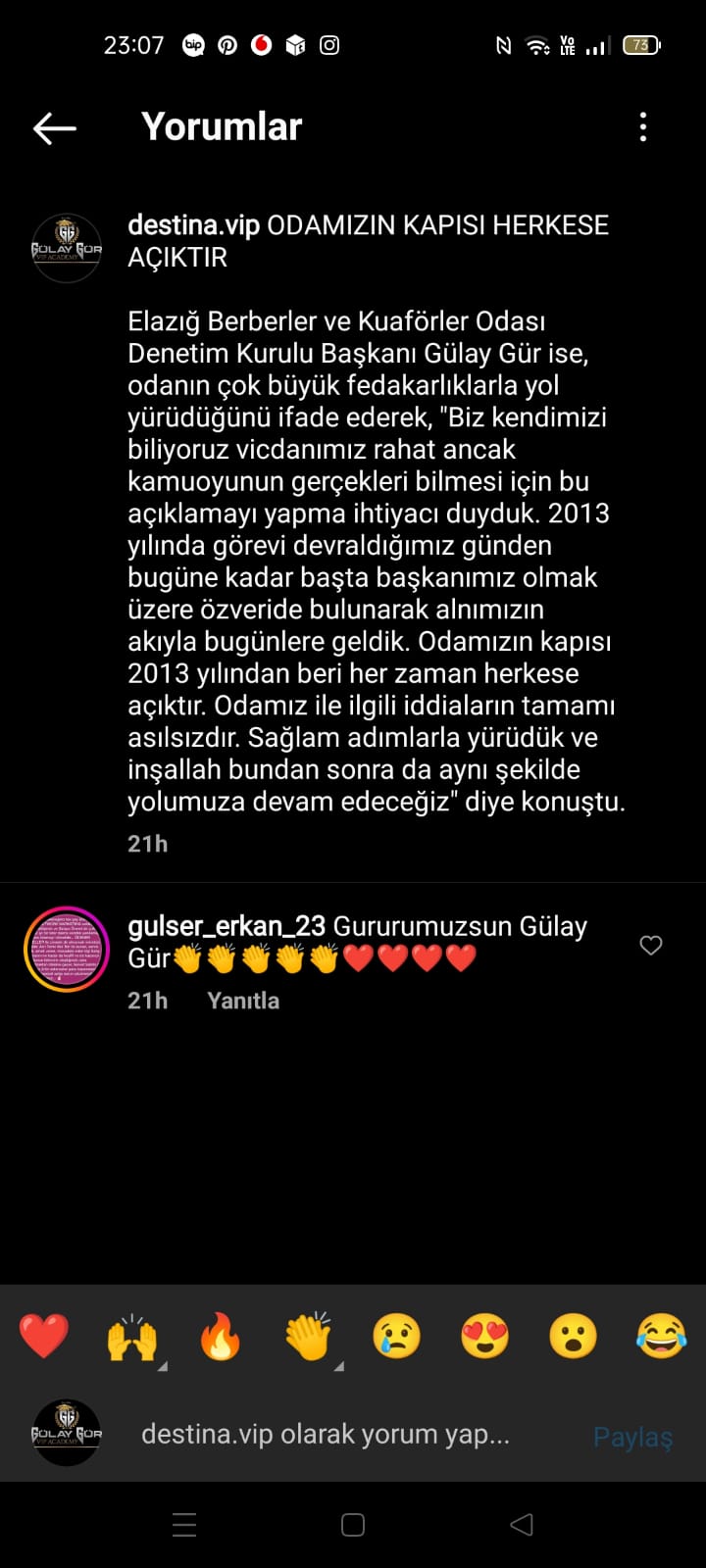Insert the heart-eyes emoji
This screenshot has height=1568, width=706.
[x=485, y=1336]
